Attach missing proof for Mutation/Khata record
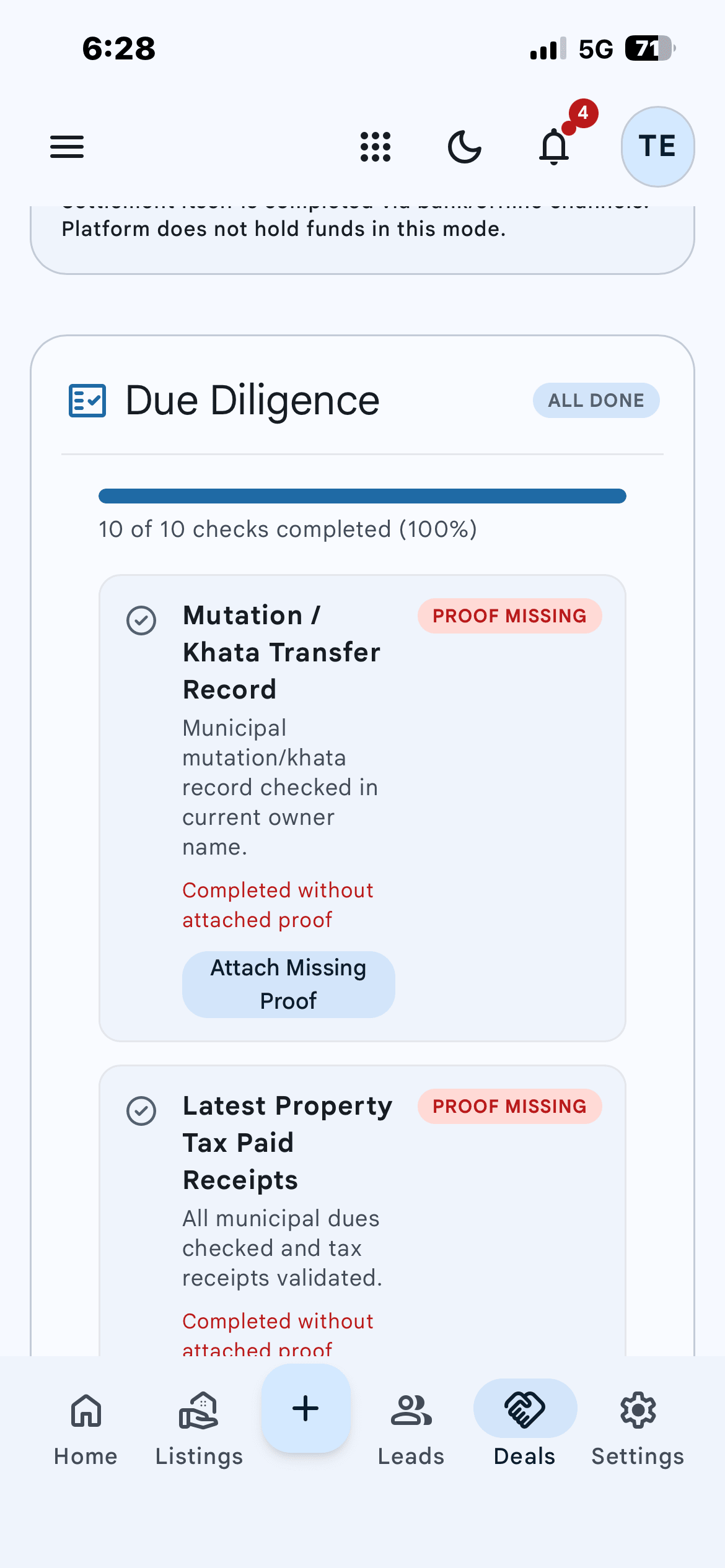The image size is (725, 1568). 288,984
